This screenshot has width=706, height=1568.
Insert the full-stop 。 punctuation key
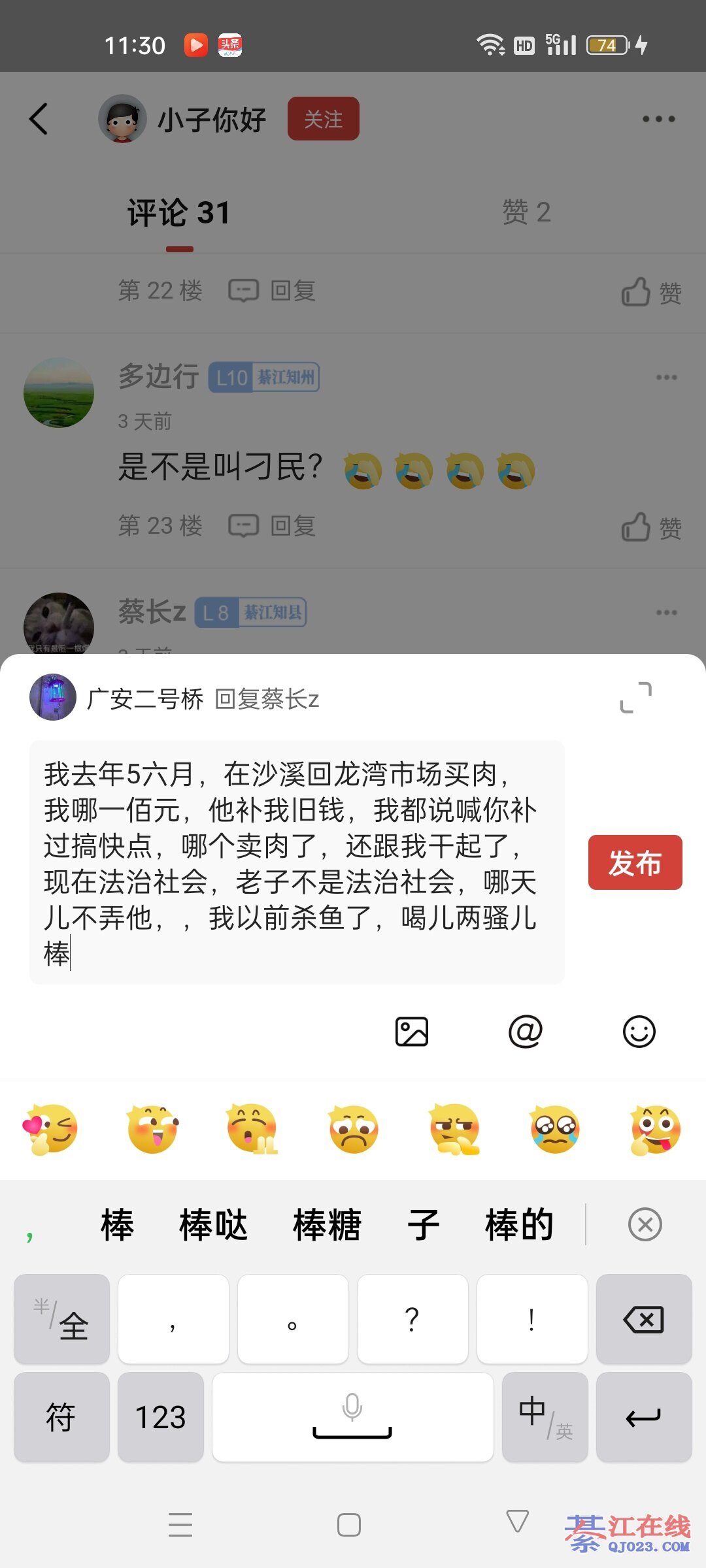click(x=292, y=1320)
